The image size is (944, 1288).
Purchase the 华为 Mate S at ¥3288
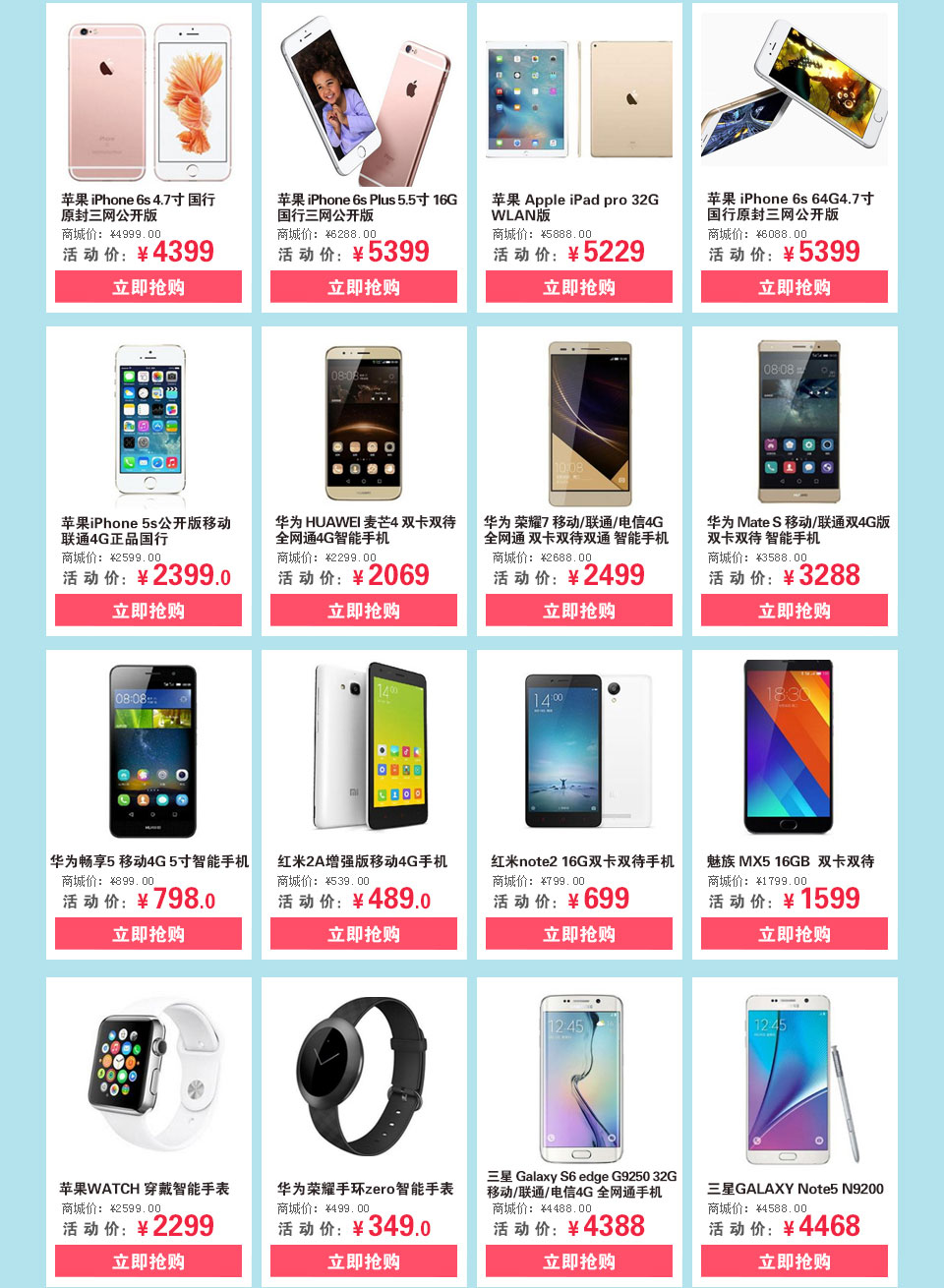click(795, 611)
